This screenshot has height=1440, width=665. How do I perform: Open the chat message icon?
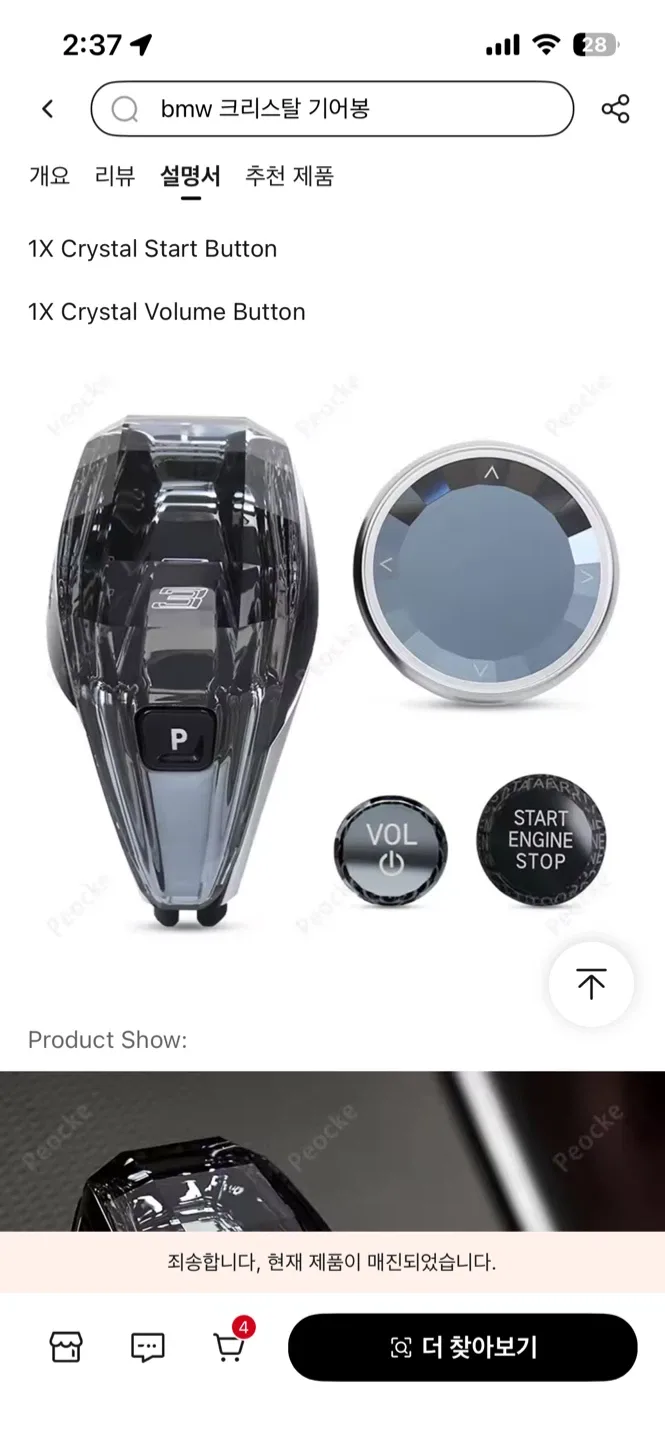click(x=148, y=1347)
